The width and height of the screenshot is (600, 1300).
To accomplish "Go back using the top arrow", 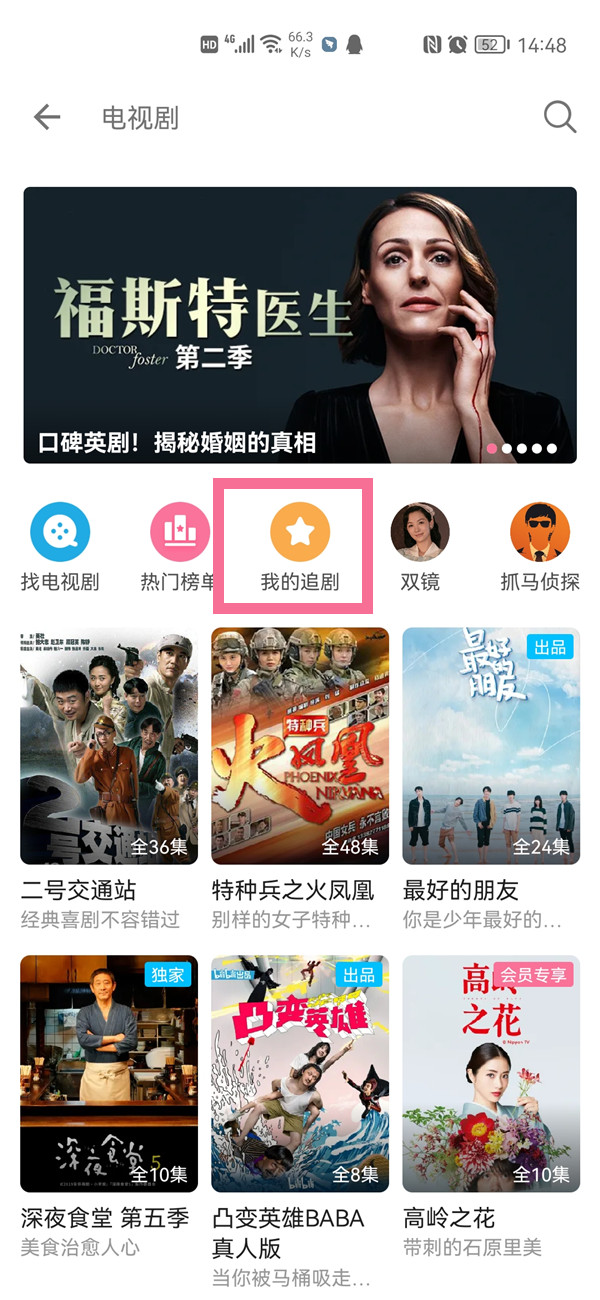I will click(47, 118).
